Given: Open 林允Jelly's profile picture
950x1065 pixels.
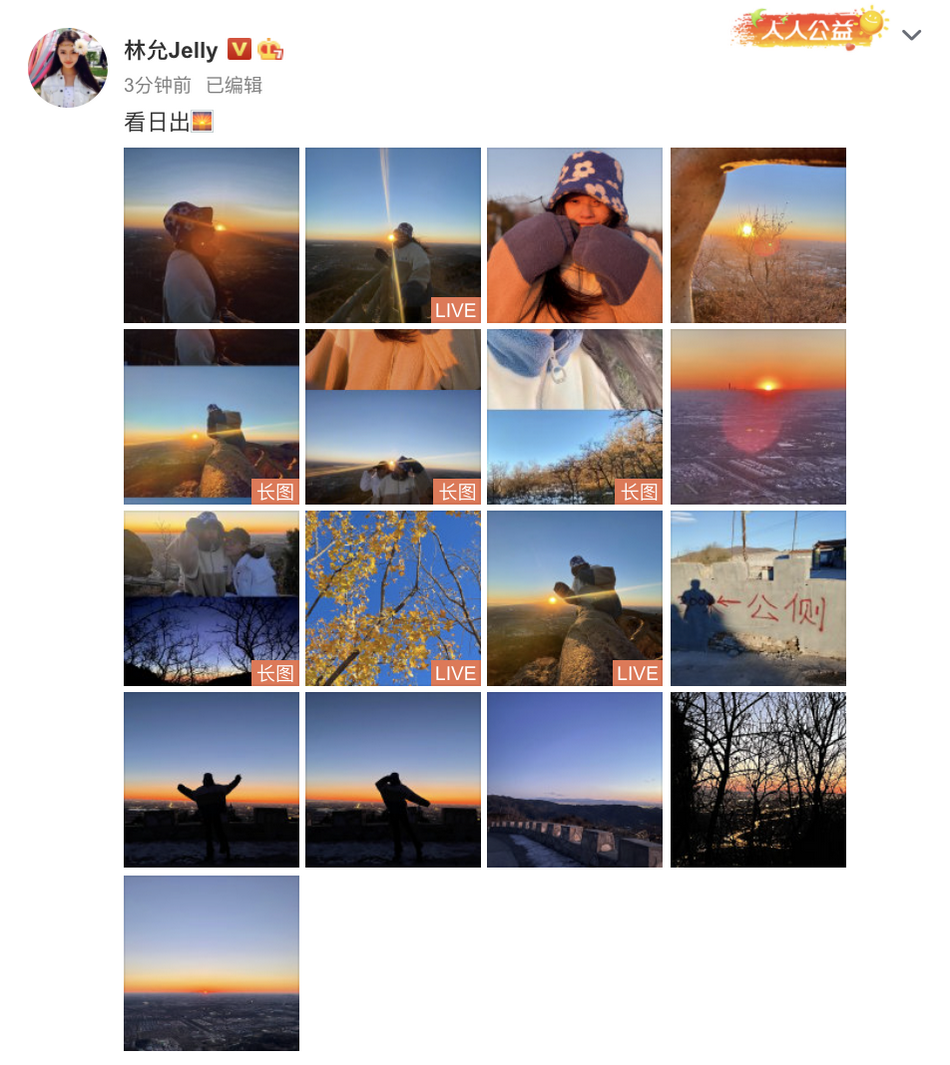Looking at the screenshot, I should [x=68, y=68].
